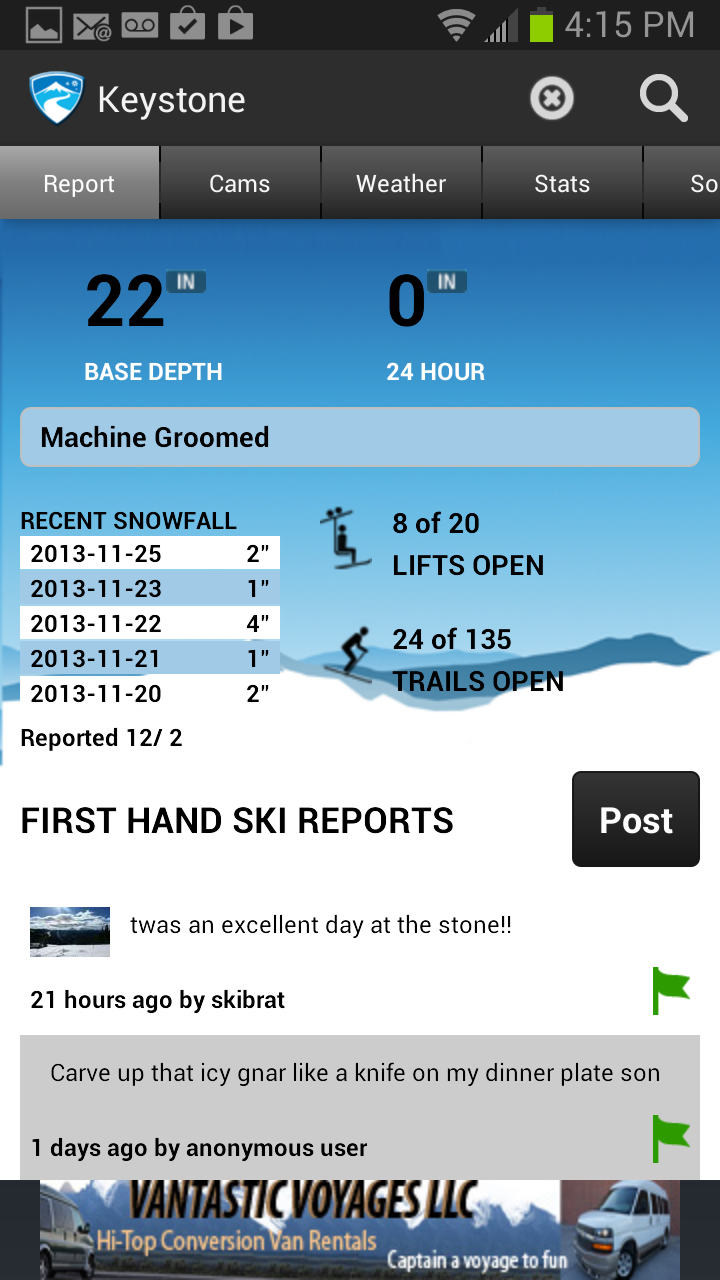Click the circular dismiss X icon

click(551, 97)
